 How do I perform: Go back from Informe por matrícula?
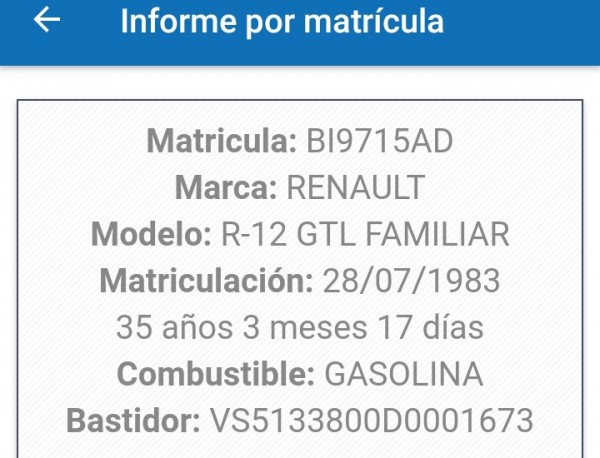click(47, 22)
